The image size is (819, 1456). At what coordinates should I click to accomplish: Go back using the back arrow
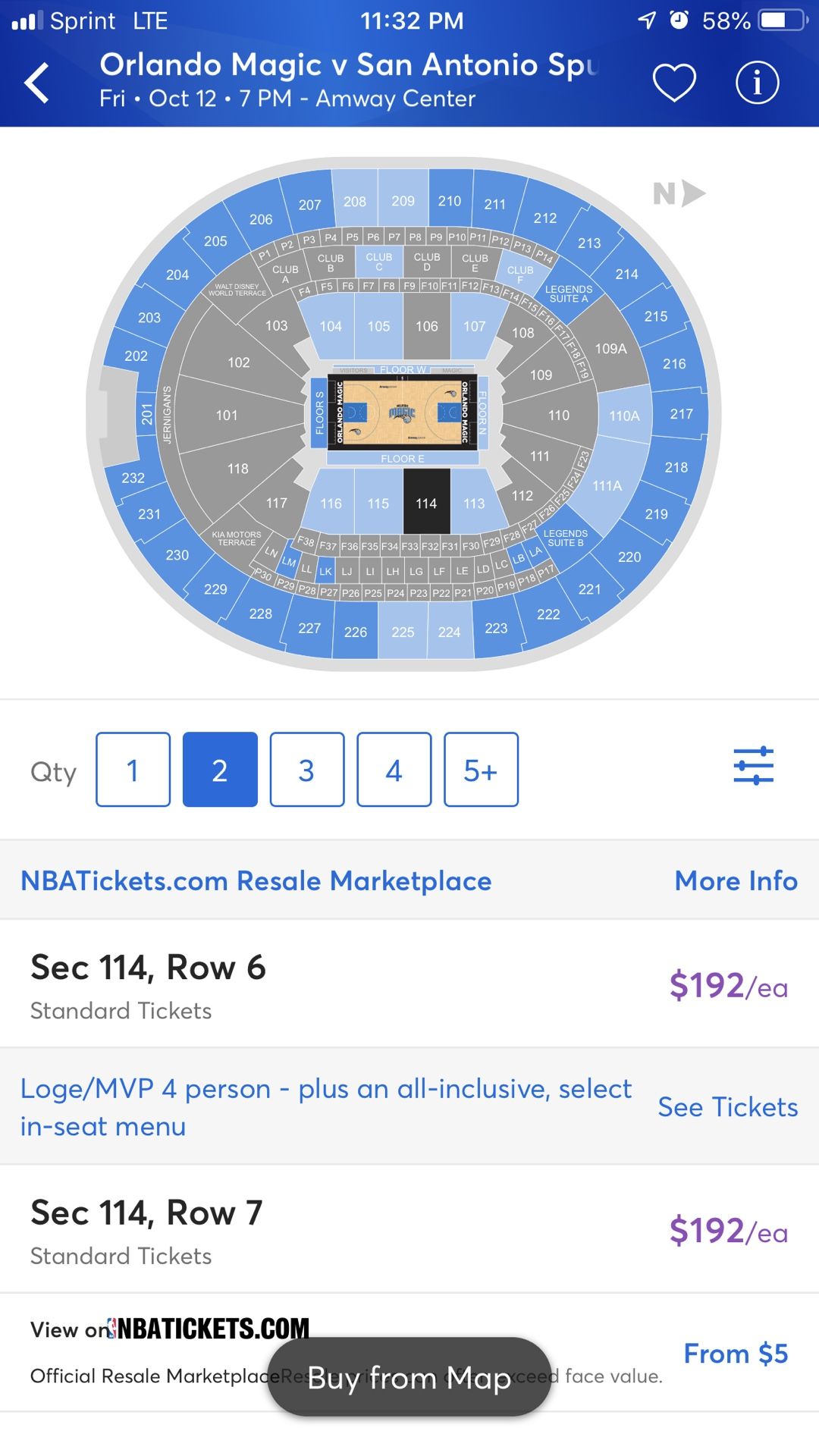pyautogui.click(x=37, y=82)
